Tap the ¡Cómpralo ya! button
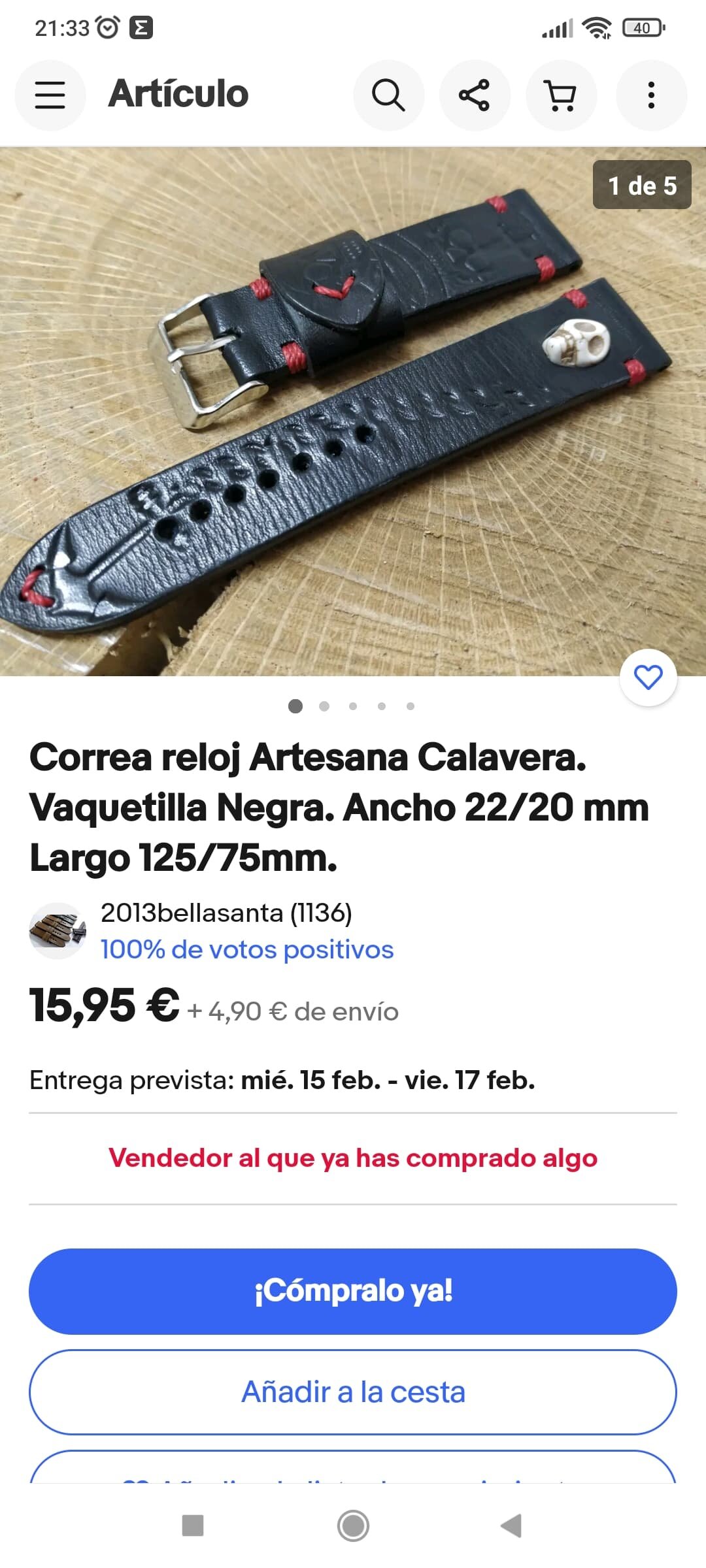Screen dimensions: 706x1568 353,1291
